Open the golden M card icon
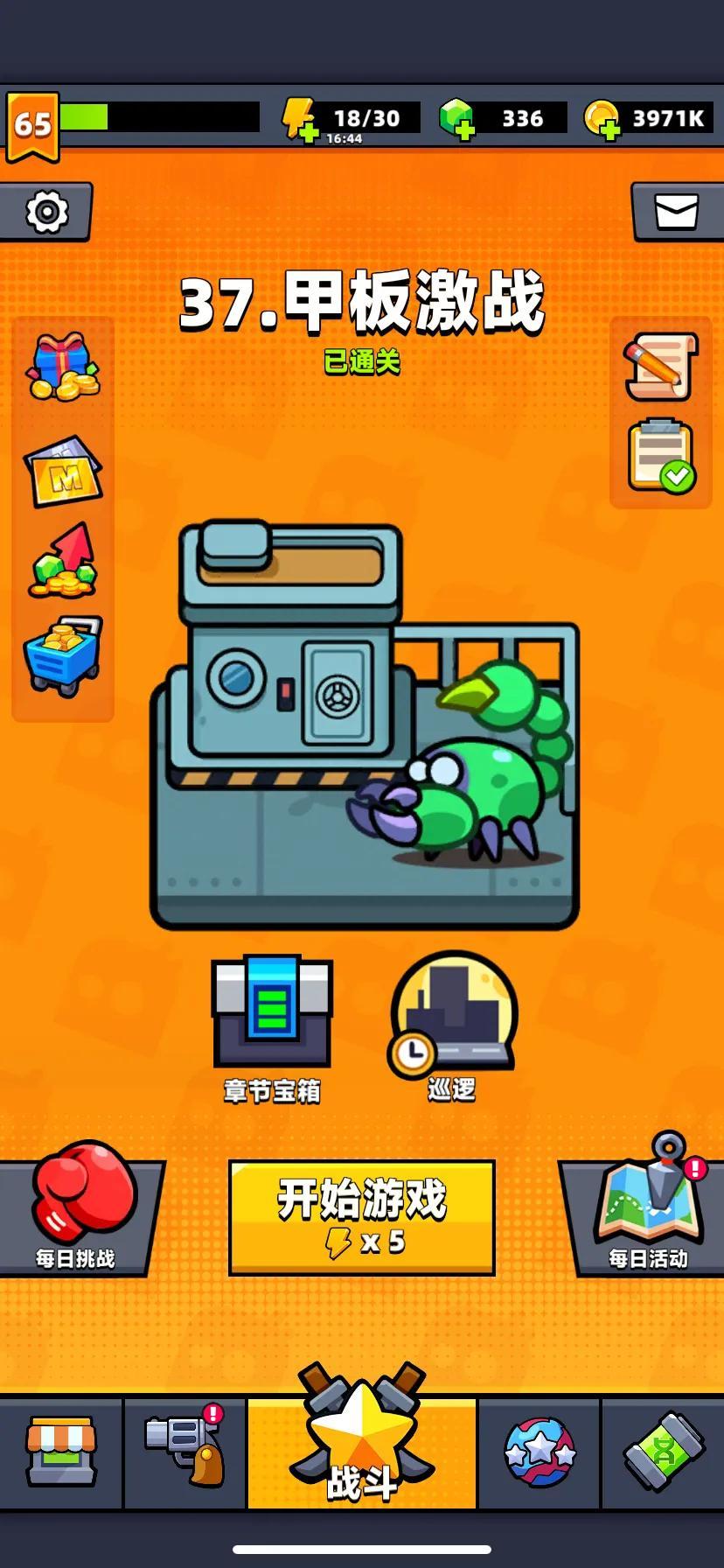724x1568 pixels. [63, 471]
